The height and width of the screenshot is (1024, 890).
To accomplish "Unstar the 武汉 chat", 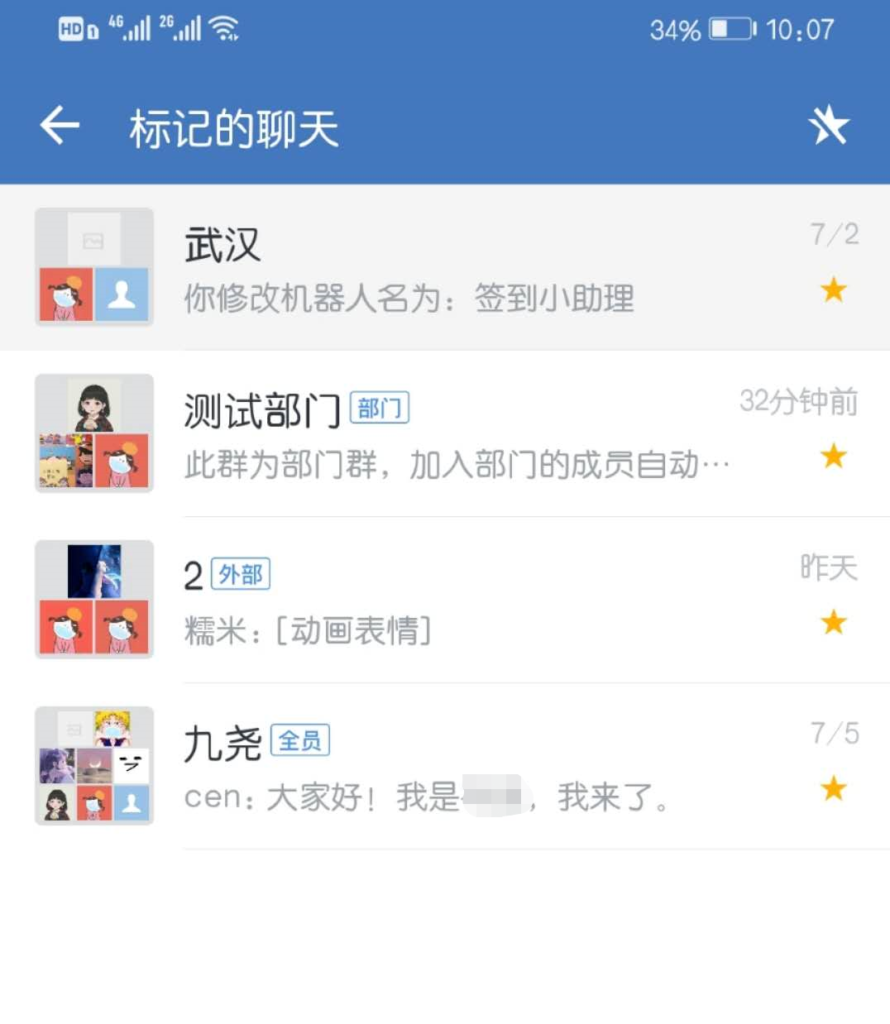I will [x=834, y=291].
